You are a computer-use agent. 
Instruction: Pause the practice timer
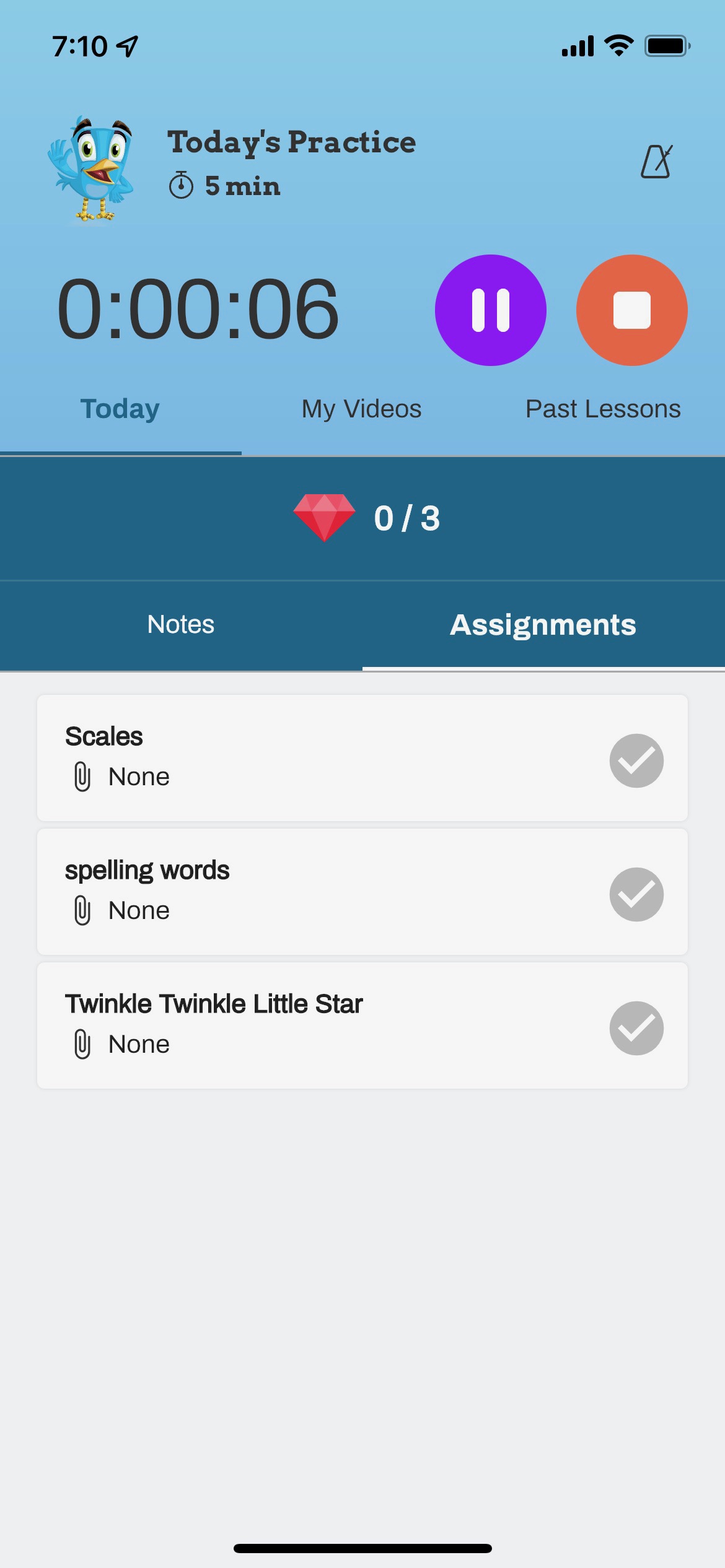(x=490, y=310)
